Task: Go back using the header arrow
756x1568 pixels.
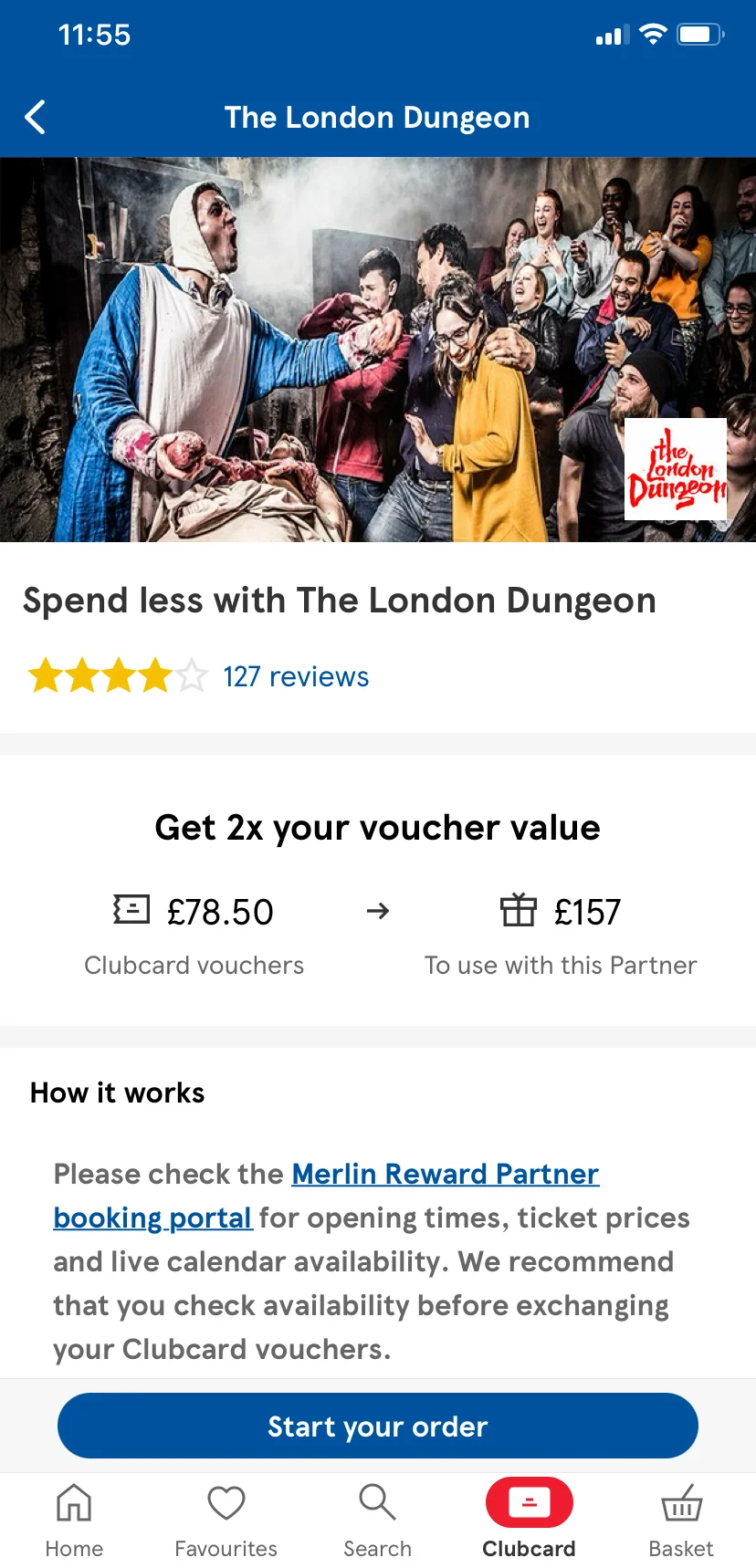Action: 35,117
